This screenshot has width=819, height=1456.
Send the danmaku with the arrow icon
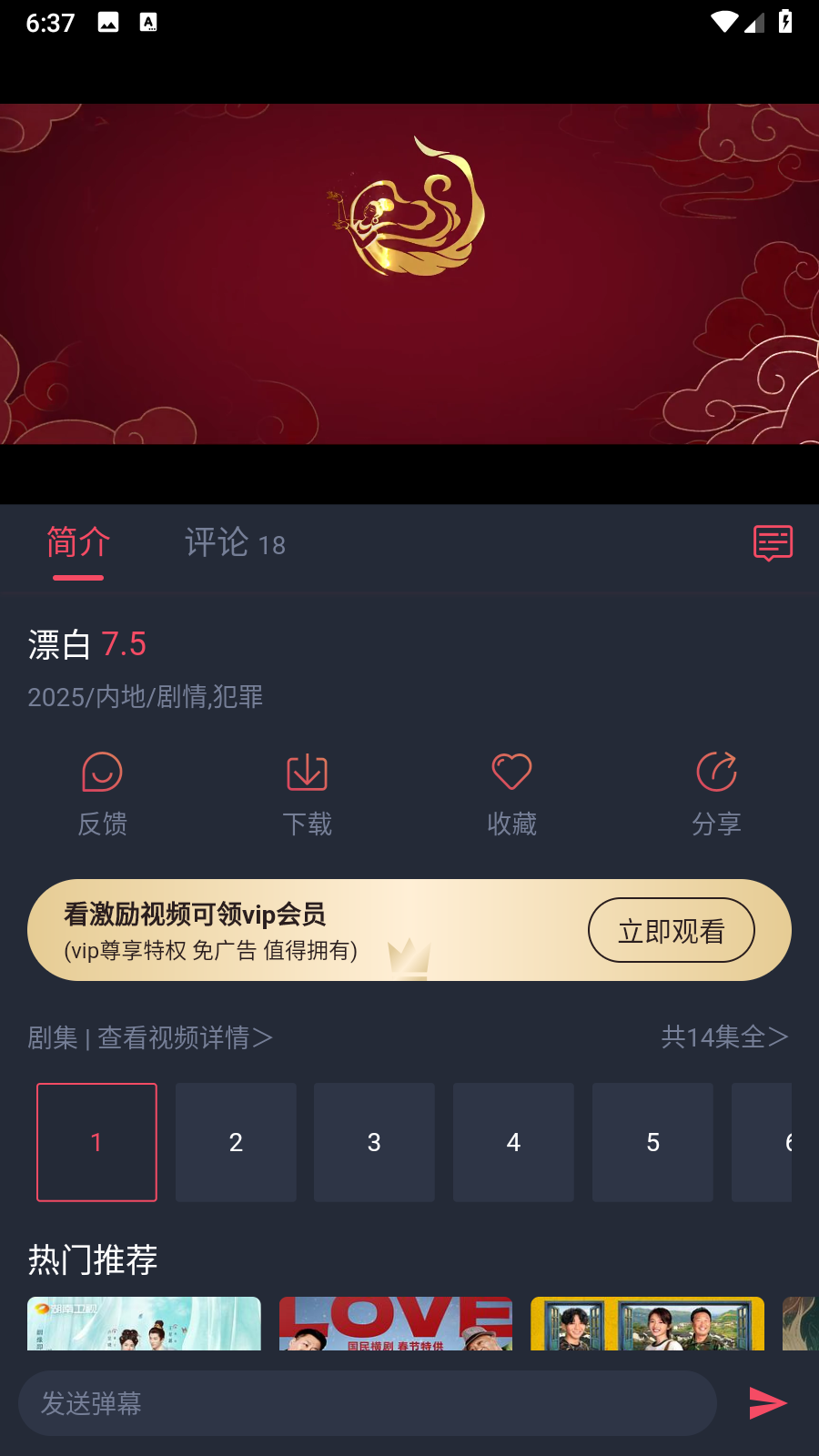pyautogui.click(x=767, y=1403)
